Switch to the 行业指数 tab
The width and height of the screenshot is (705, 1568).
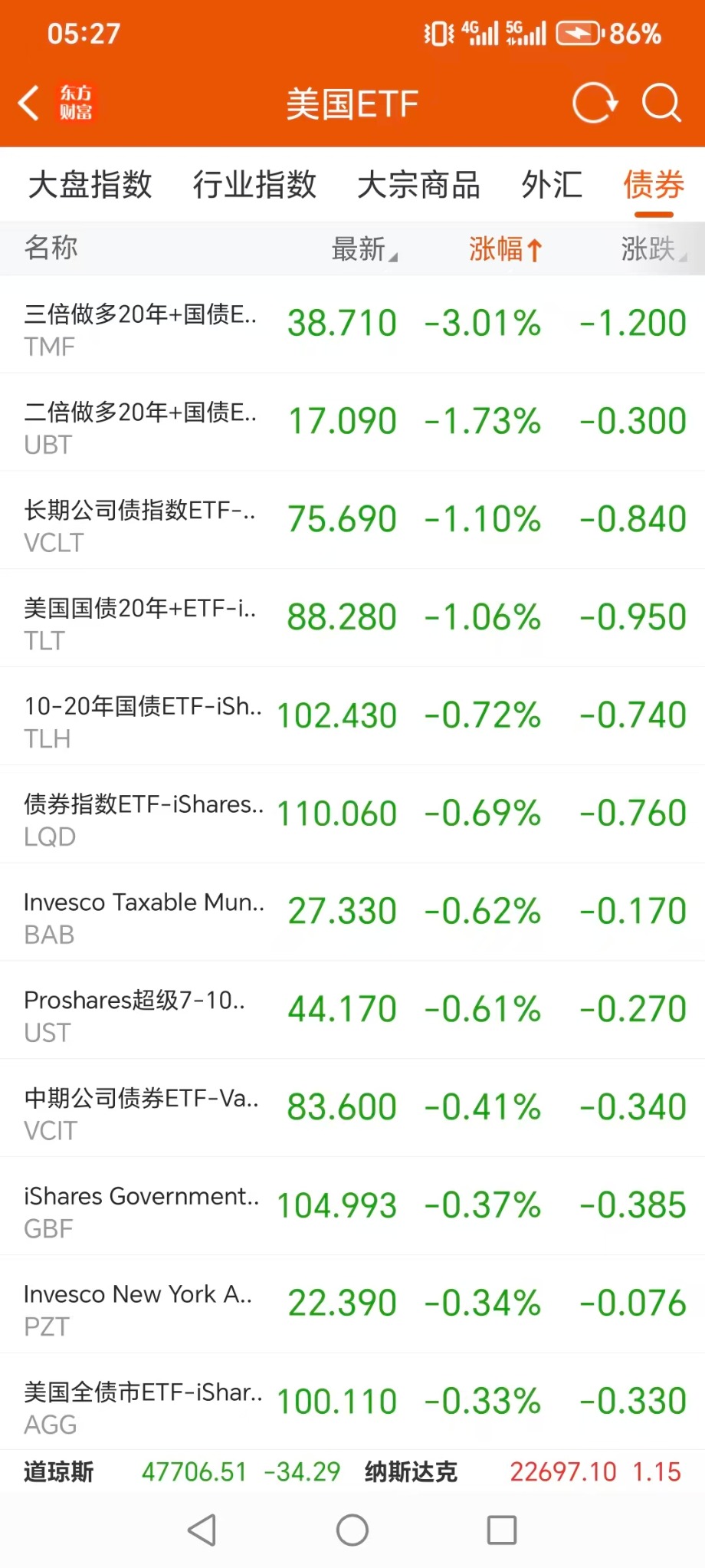tap(254, 185)
